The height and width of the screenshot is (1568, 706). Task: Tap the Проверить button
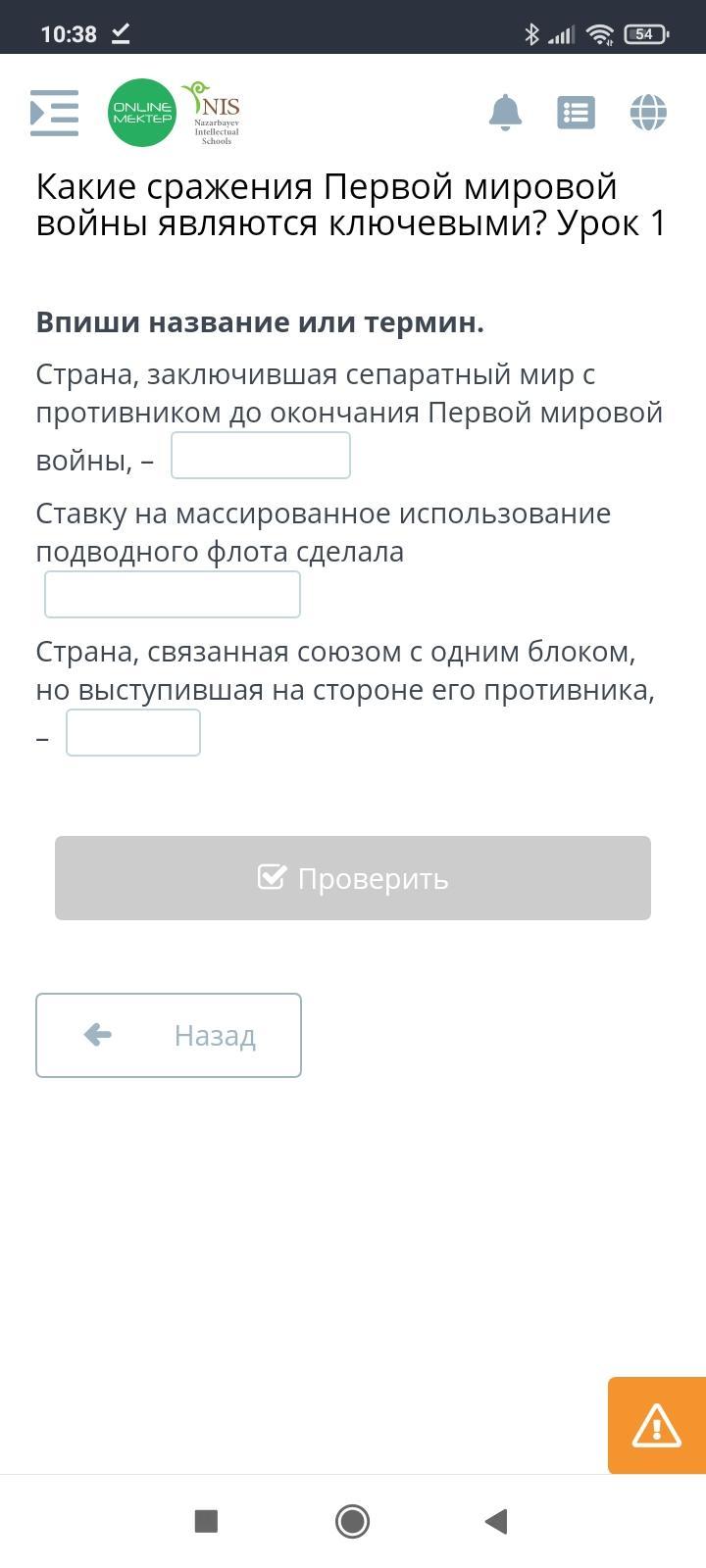[353, 878]
